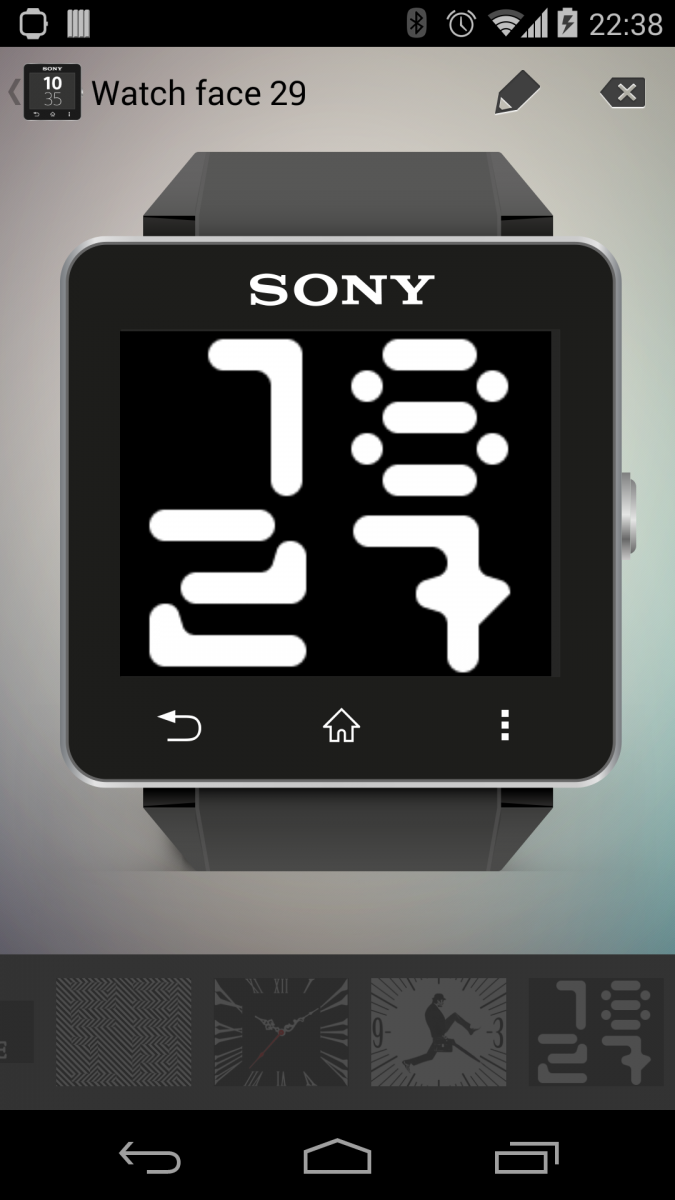Tap the system back button
The height and width of the screenshot is (1200, 675).
point(149,1157)
